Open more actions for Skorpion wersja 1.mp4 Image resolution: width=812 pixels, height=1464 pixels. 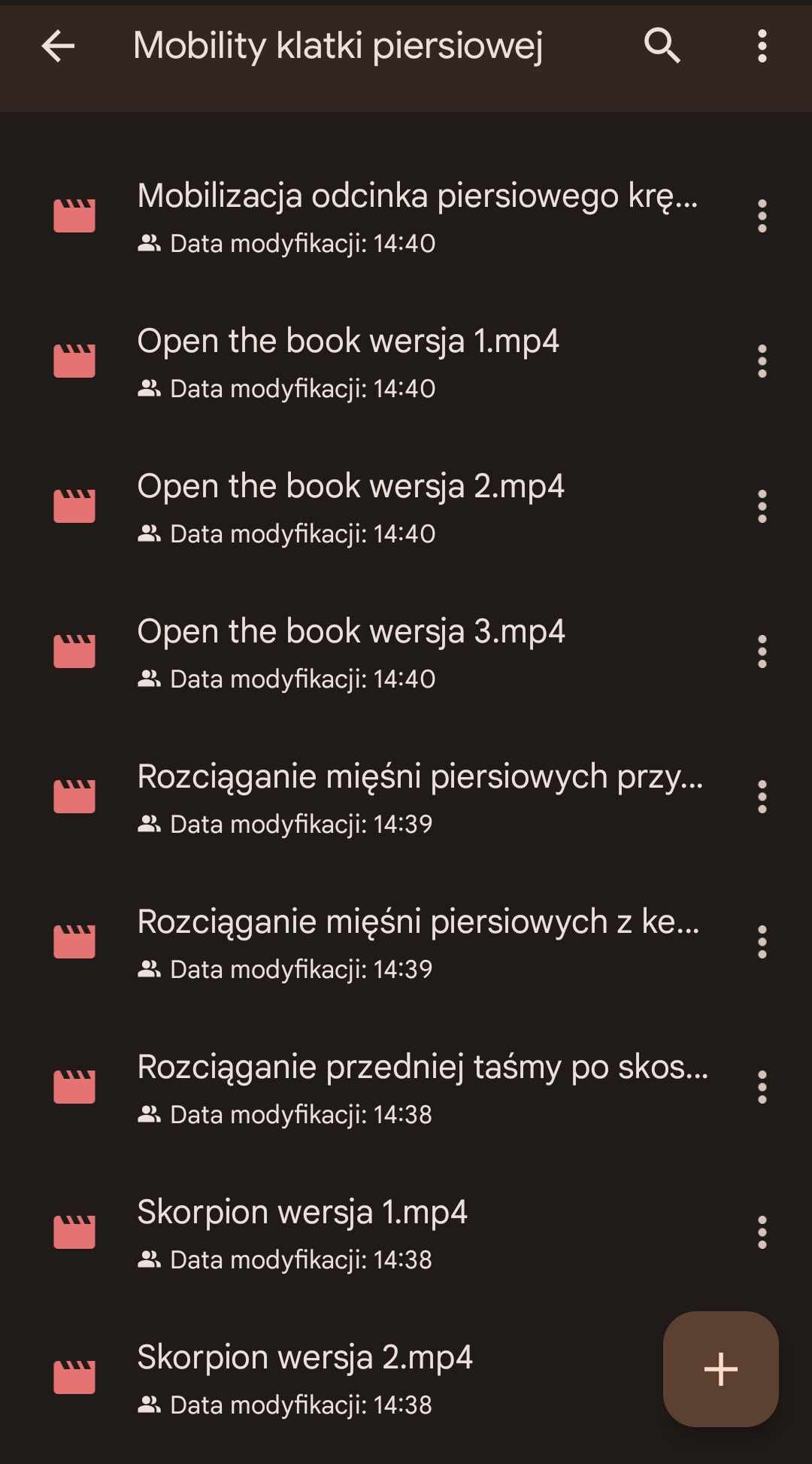click(762, 1232)
